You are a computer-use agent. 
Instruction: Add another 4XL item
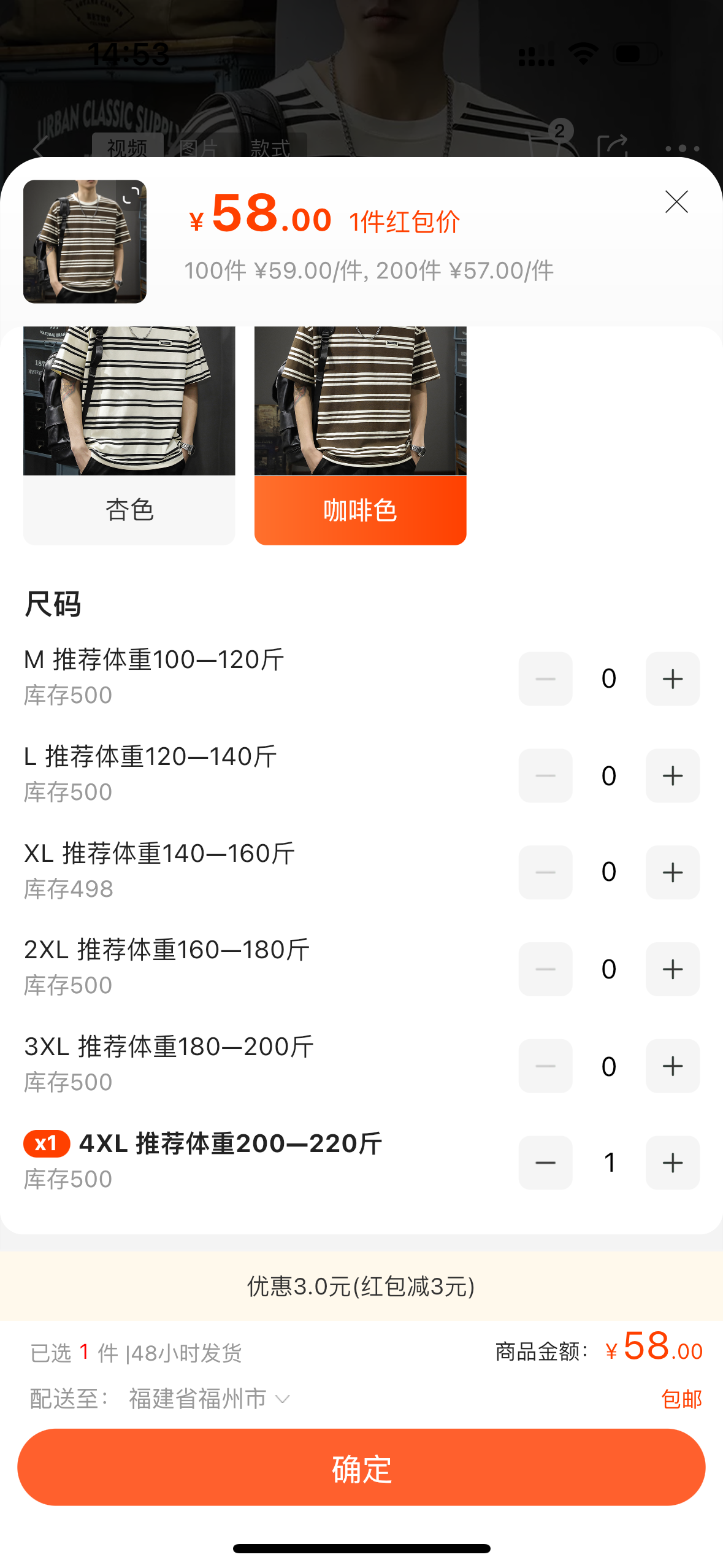(672, 1163)
